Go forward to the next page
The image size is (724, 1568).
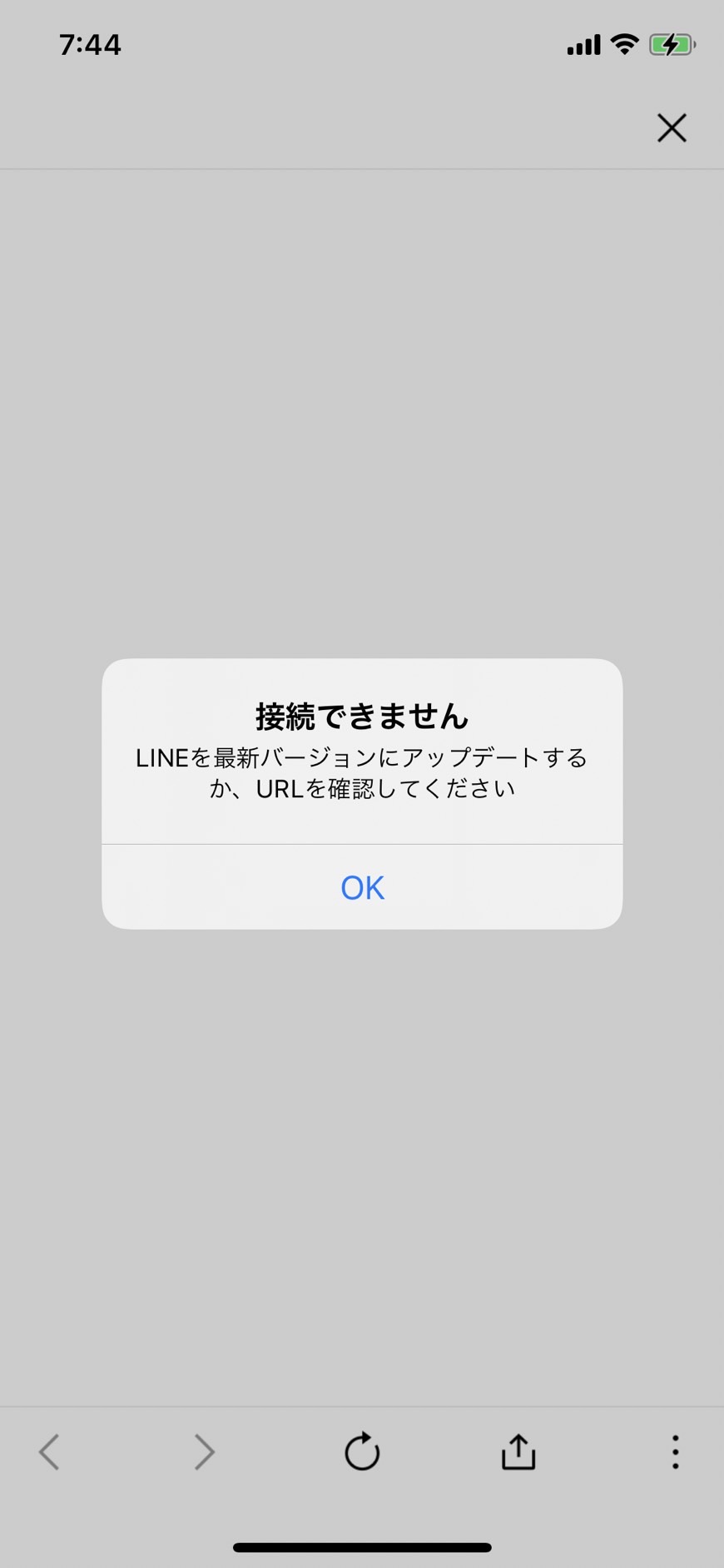coord(205,1451)
